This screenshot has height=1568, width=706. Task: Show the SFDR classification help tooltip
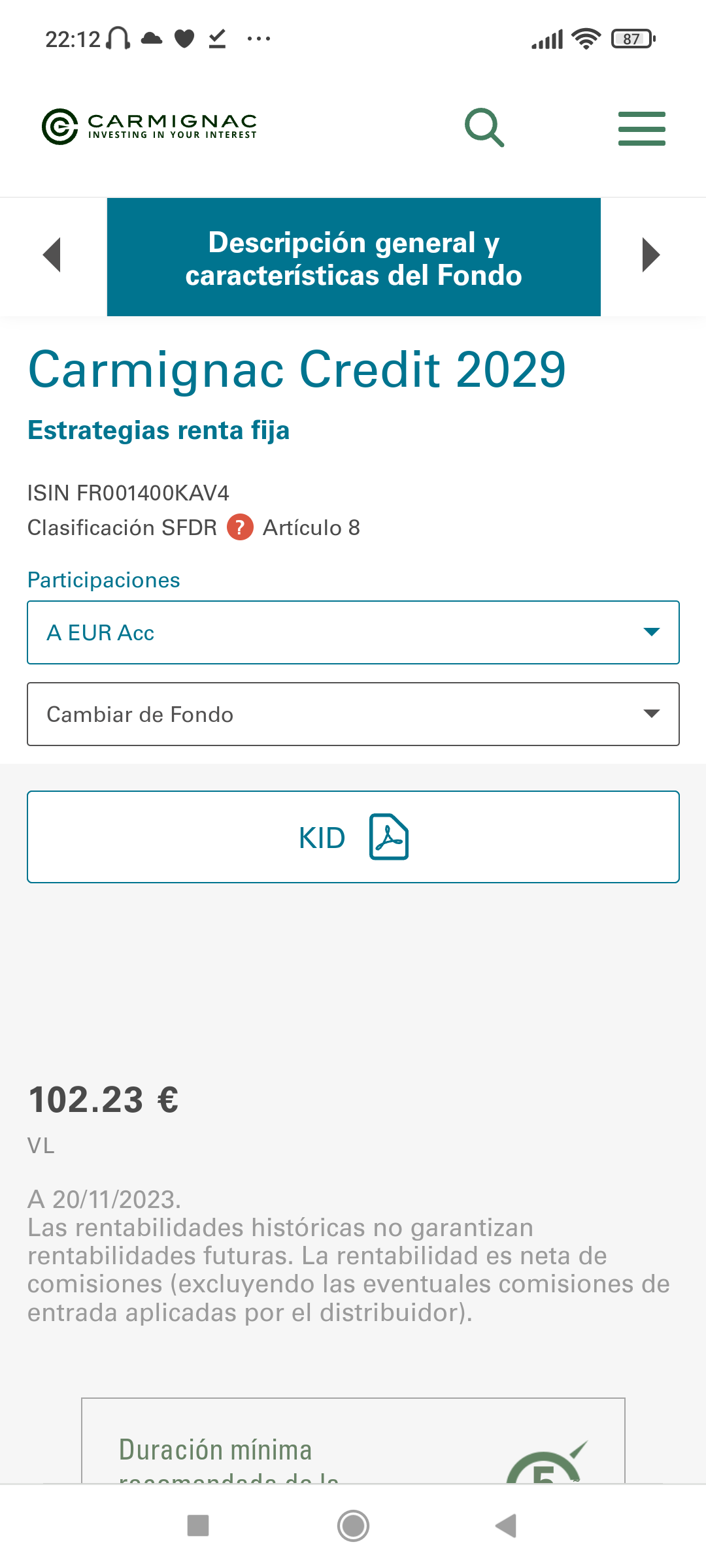point(240,527)
